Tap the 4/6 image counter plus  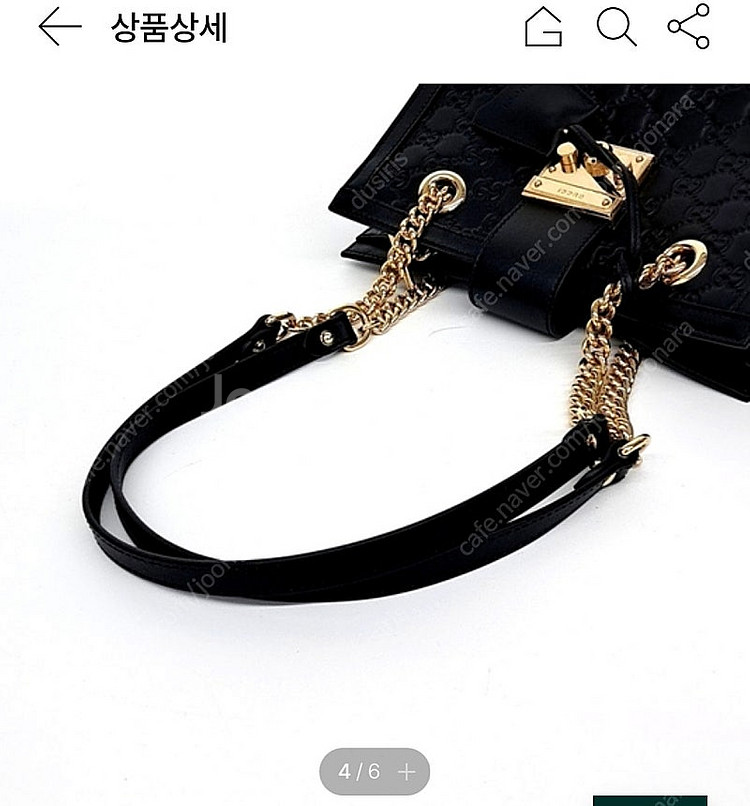[x=406, y=772]
